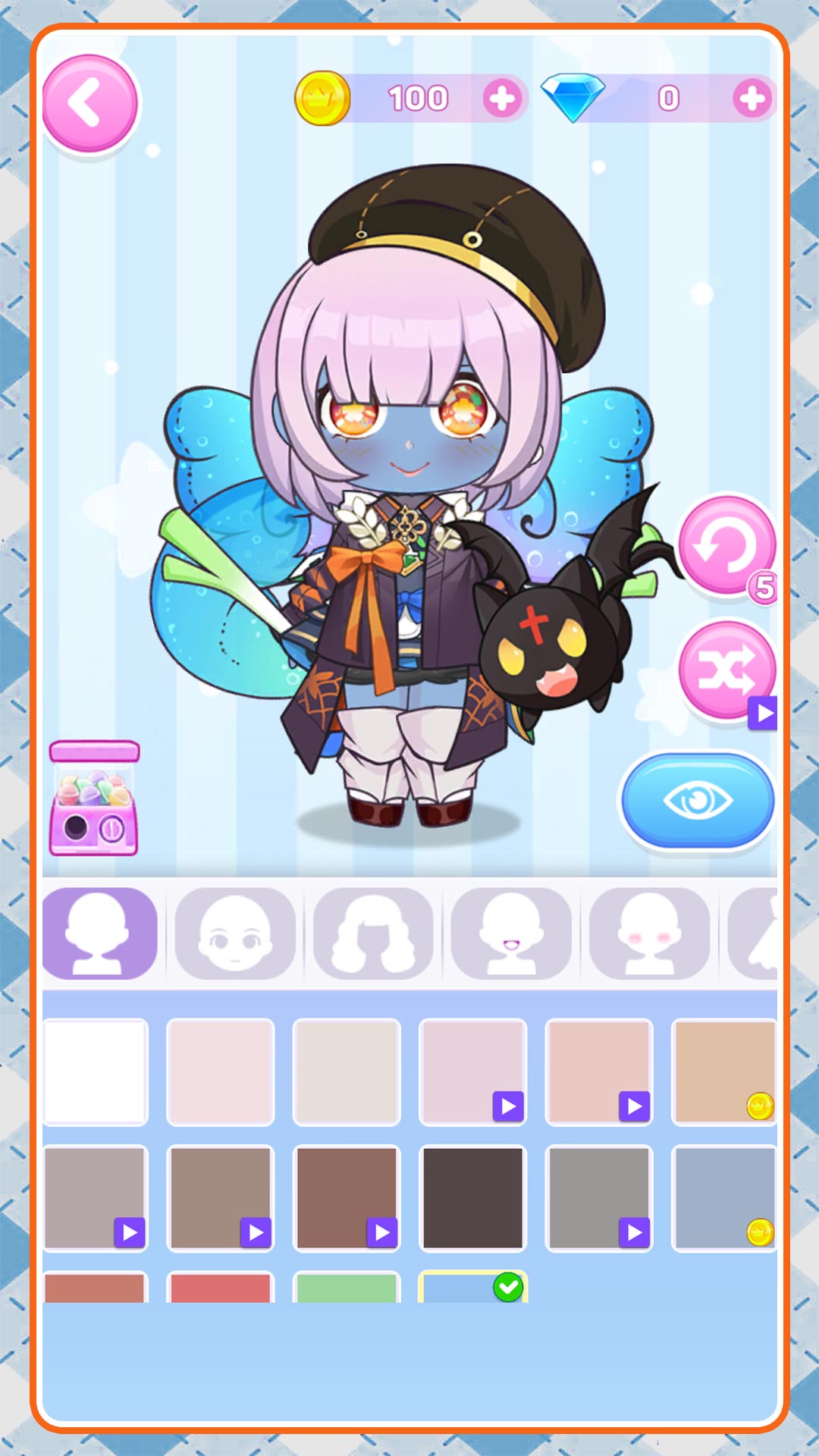This screenshot has width=819, height=1456.
Task: Pick the gray-blue skin swatch with coin
Action: [724, 1197]
